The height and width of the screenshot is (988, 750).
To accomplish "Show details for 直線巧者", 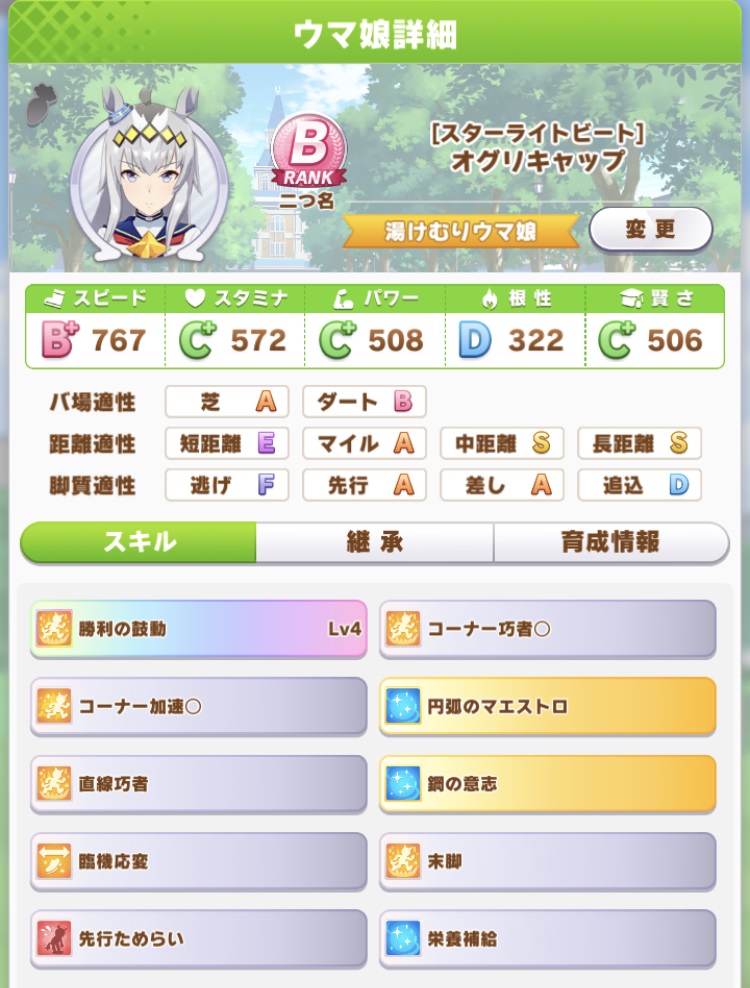I will click(x=199, y=784).
